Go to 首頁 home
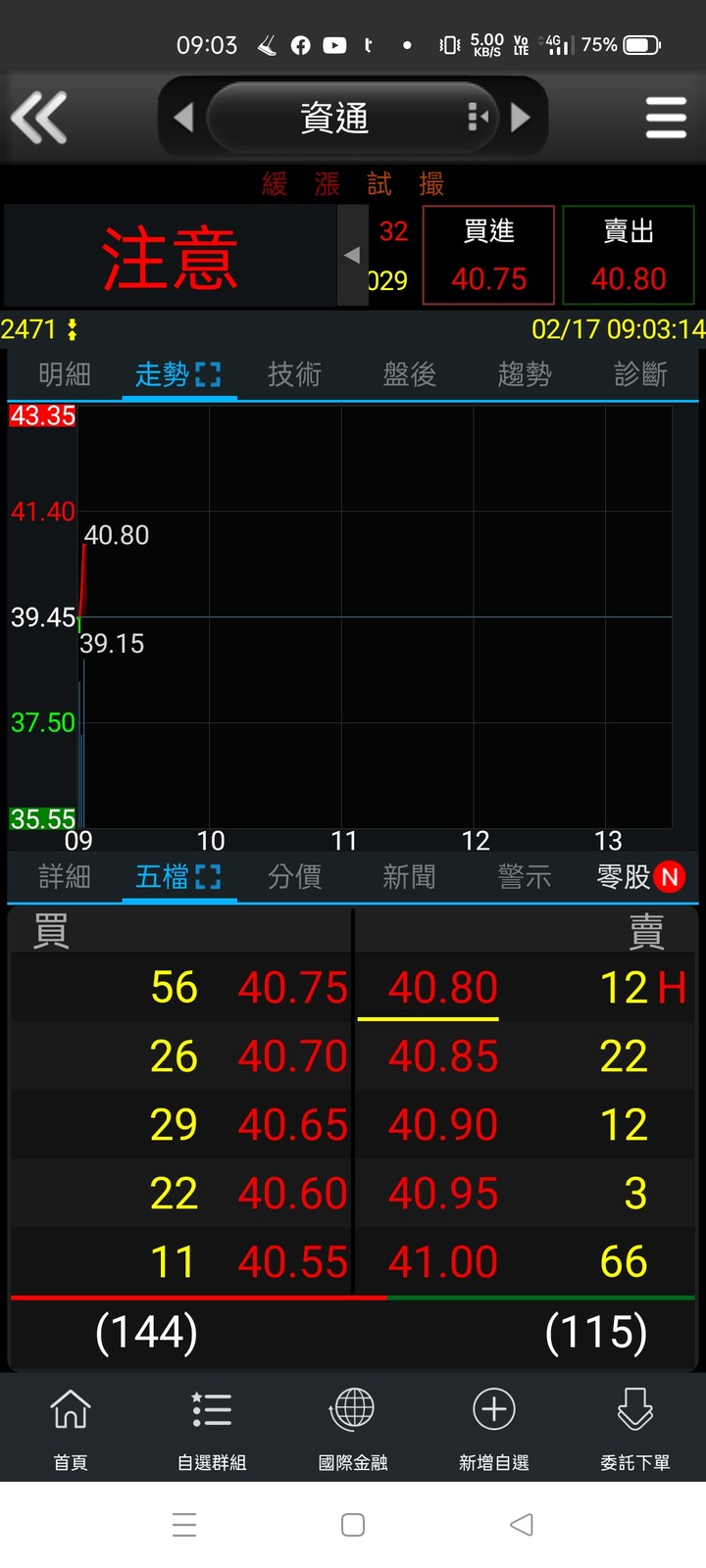The height and width of the screenshot is (1568, 706). 71,1429
